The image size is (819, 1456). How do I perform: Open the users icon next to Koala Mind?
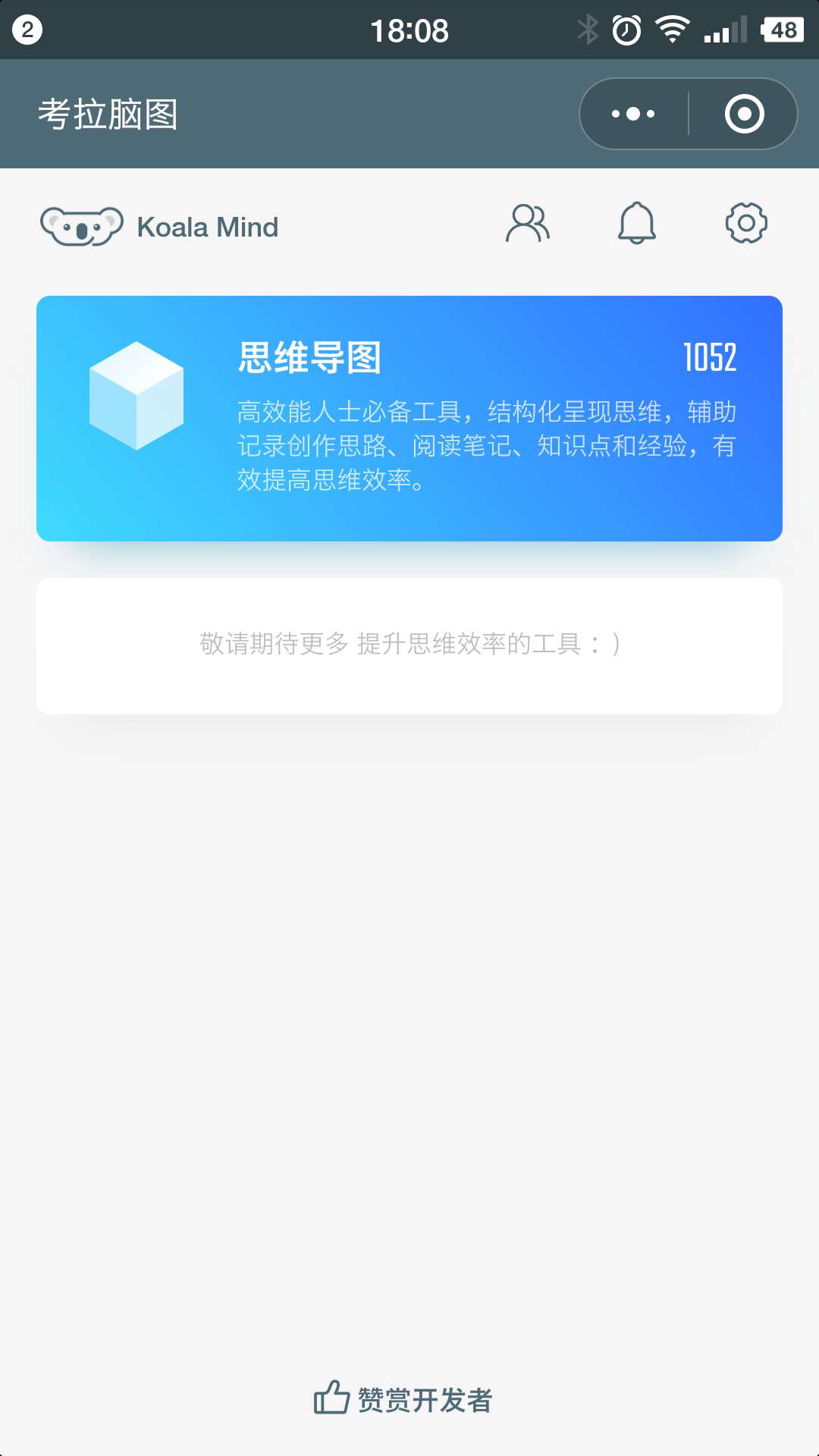528,224
